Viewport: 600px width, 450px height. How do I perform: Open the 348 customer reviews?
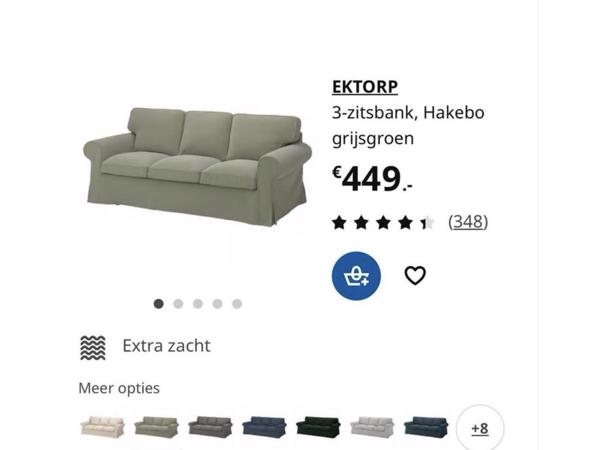(467, 222)
